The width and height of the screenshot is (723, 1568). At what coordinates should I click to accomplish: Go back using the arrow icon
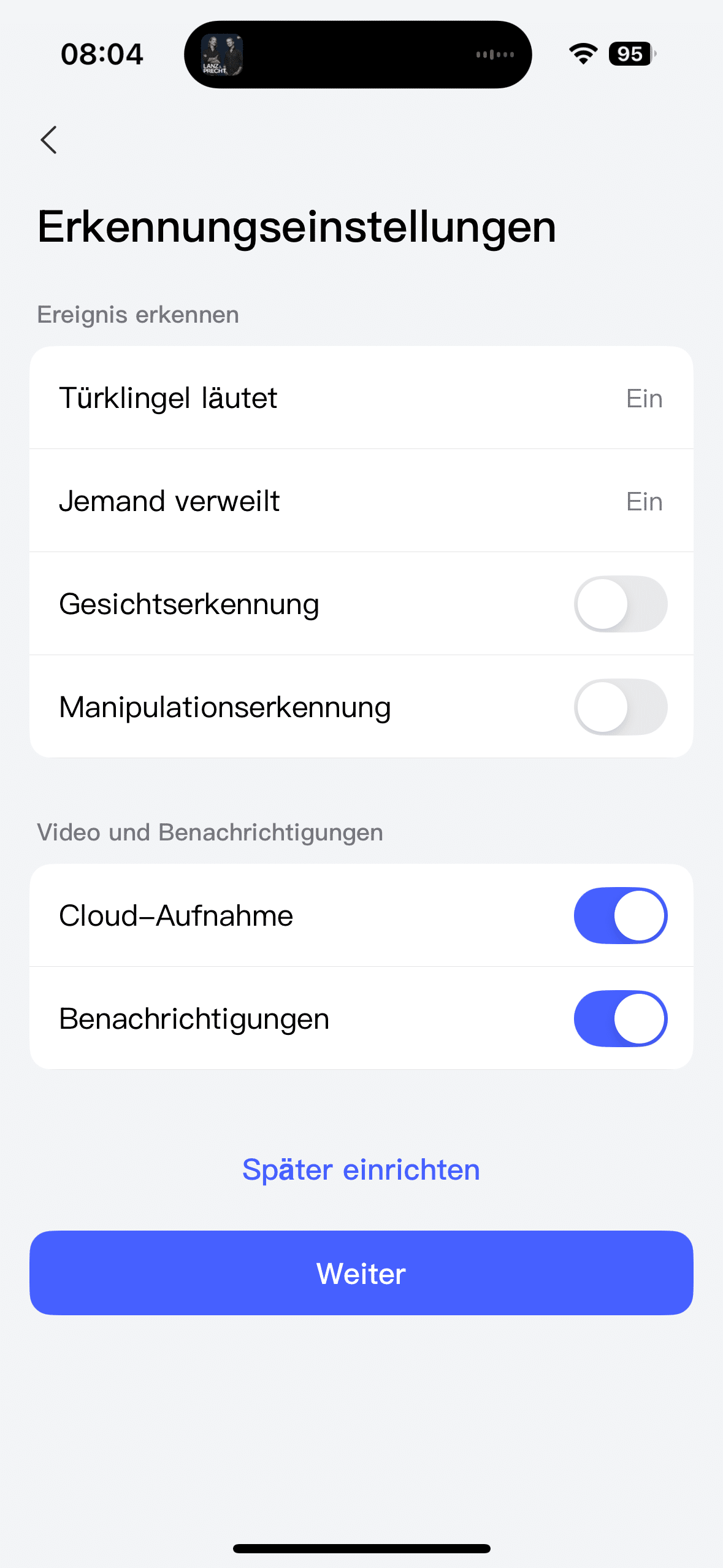pos(49,140)
